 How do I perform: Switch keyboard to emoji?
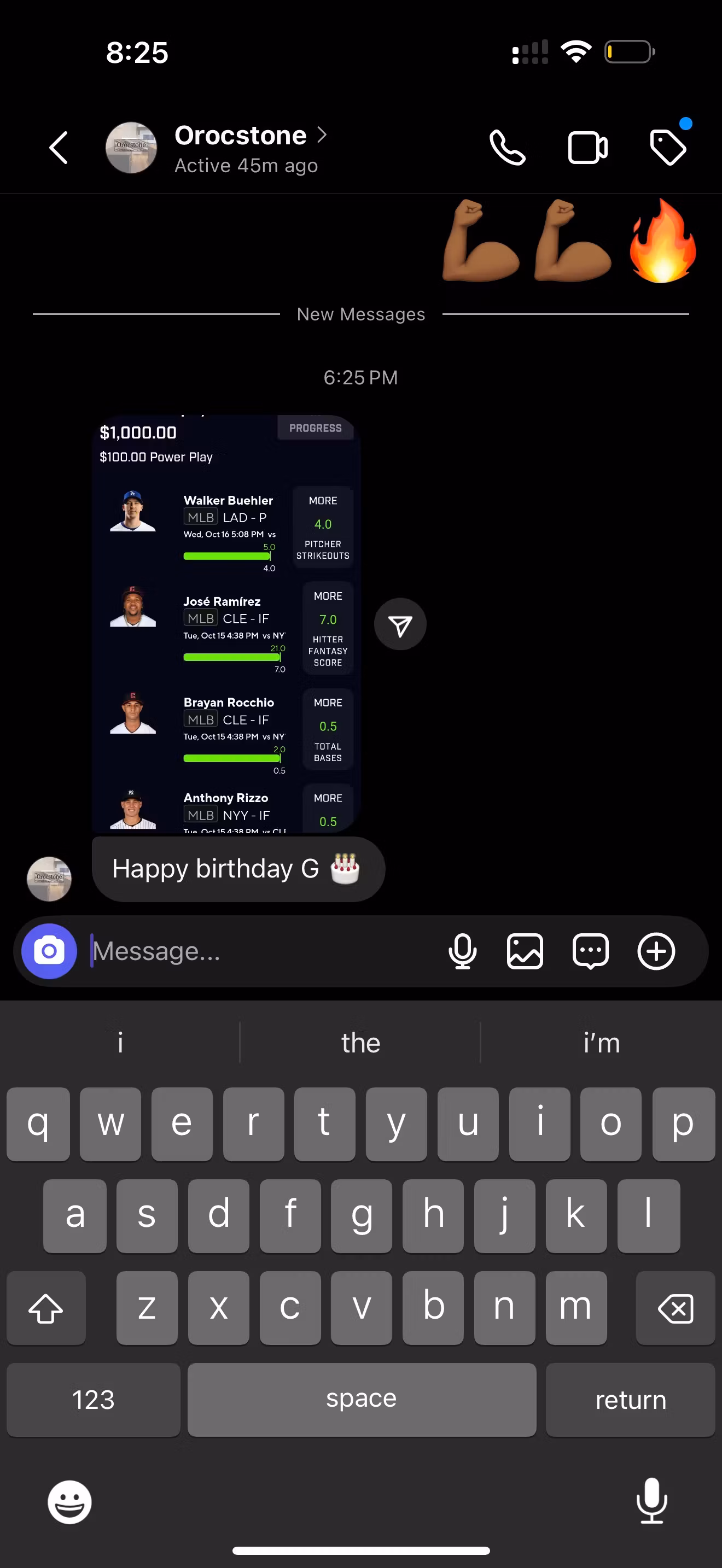[x=69, y=1502]
